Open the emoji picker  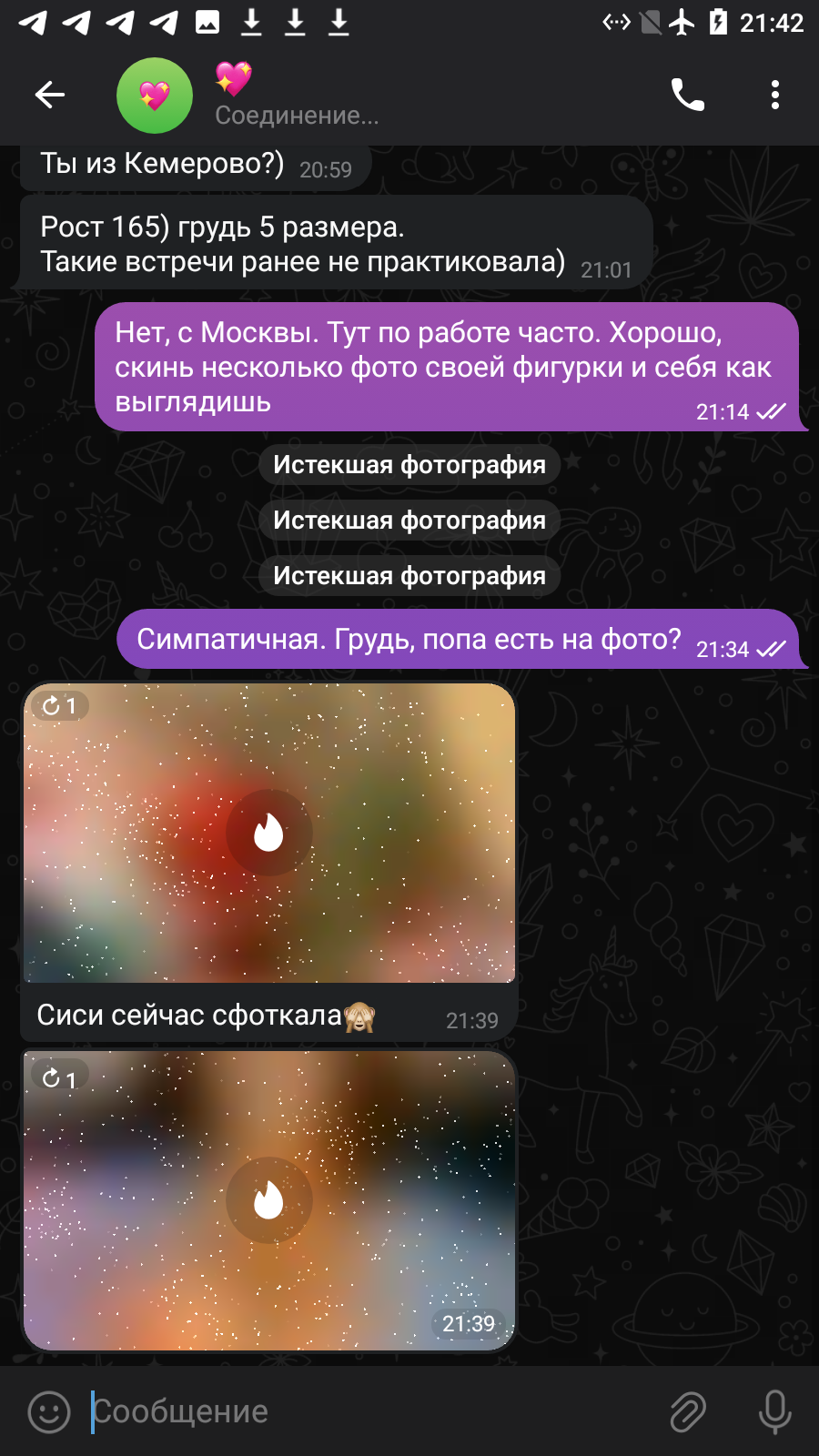pos(49,1411)
